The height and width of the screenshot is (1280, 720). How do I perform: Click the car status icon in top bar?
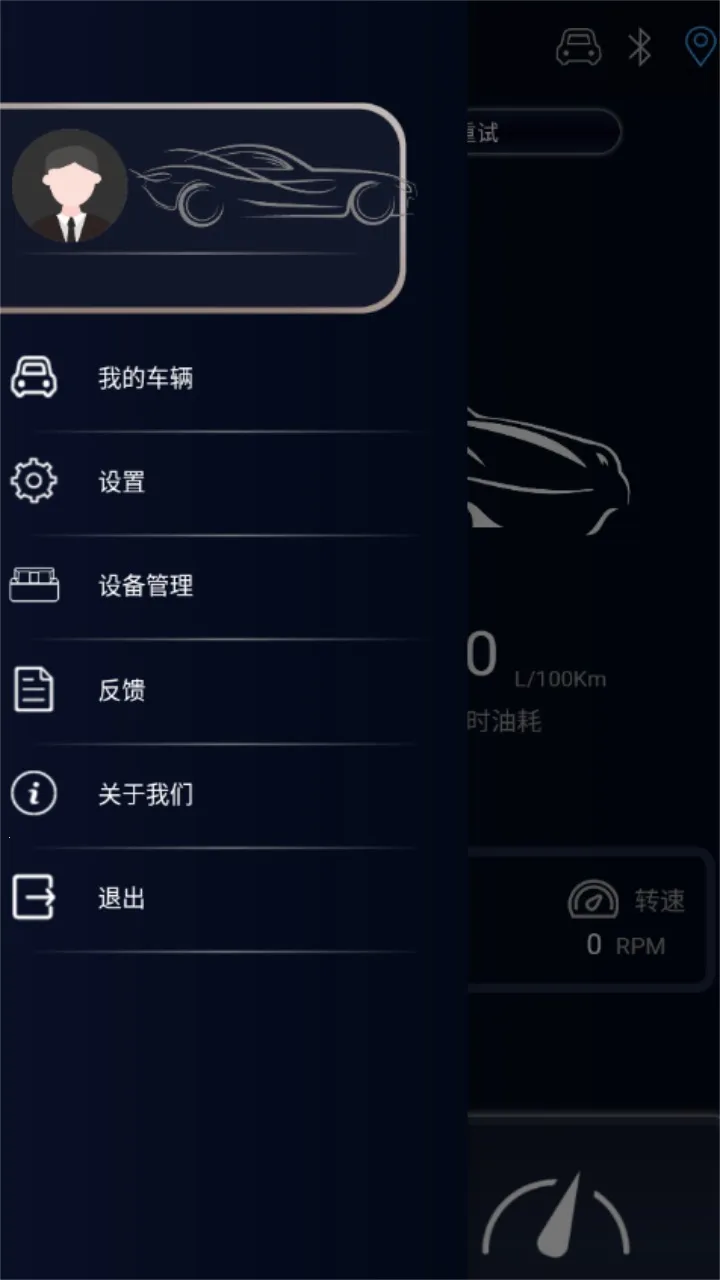pyautogui.click(x=578, y=47)
